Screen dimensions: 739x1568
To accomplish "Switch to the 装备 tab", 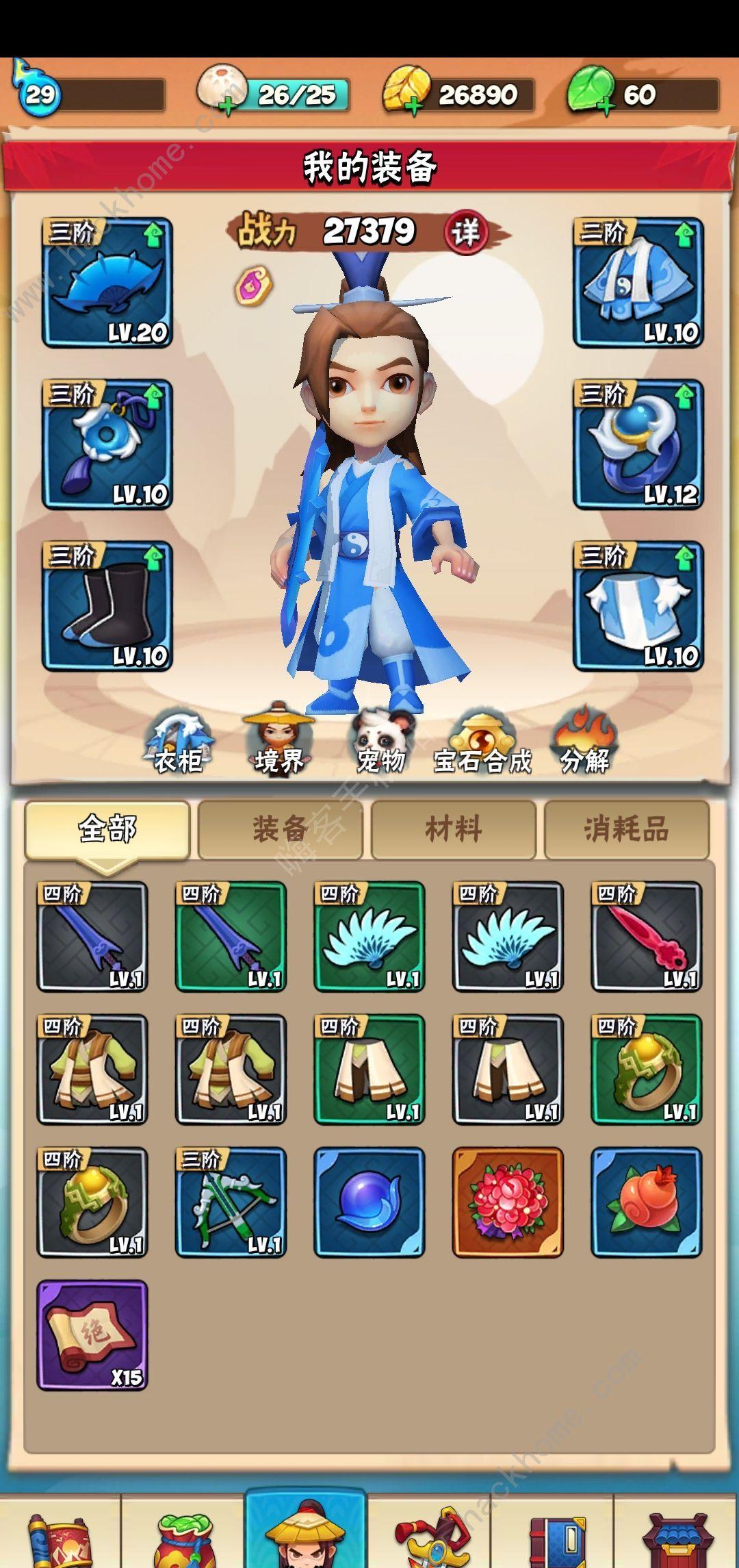I will (280, 829).
